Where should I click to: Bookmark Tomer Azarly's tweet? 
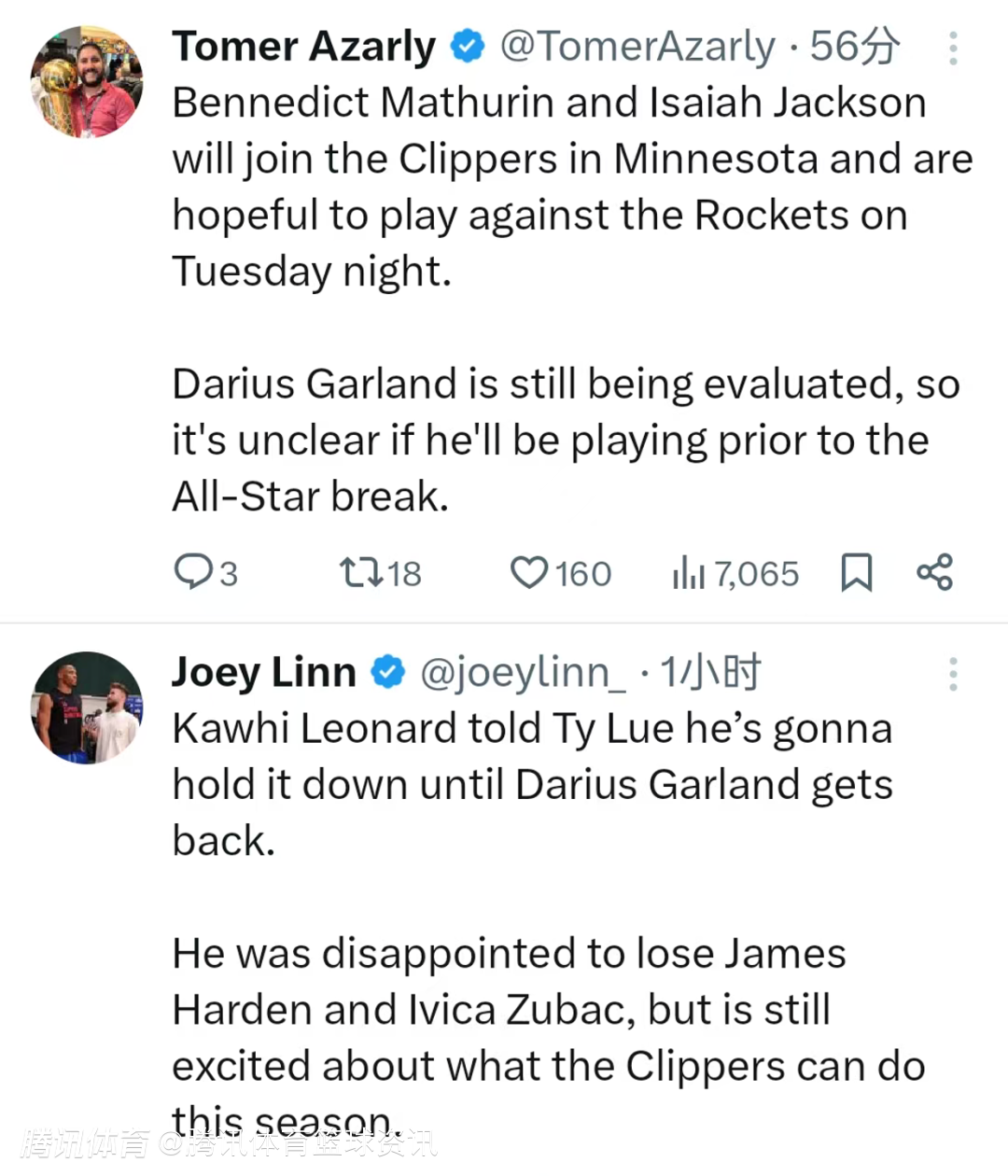click(856, 572)
